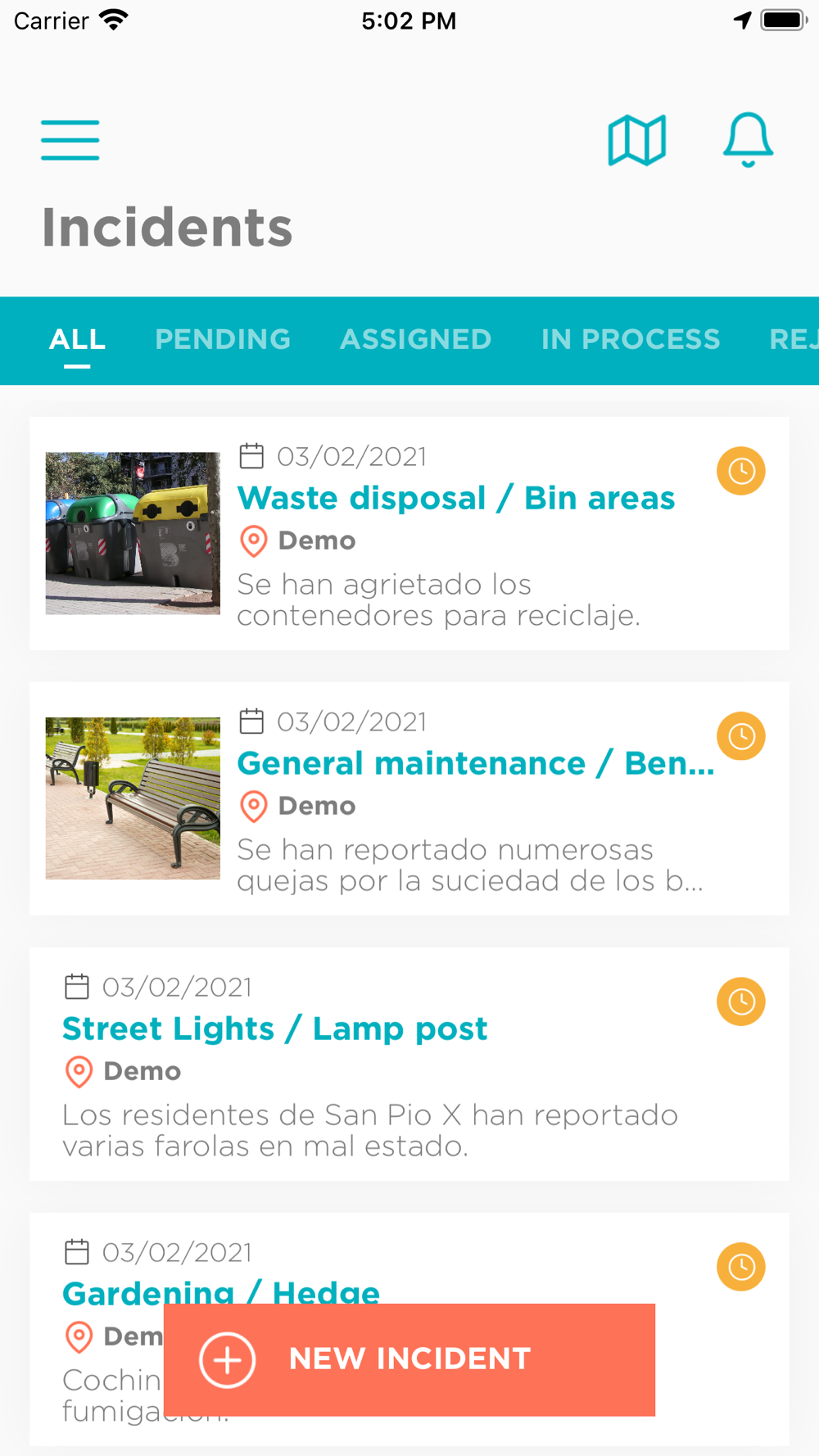Create a new incident
The image size is (819, 1456).
(x=409, y=1359)
